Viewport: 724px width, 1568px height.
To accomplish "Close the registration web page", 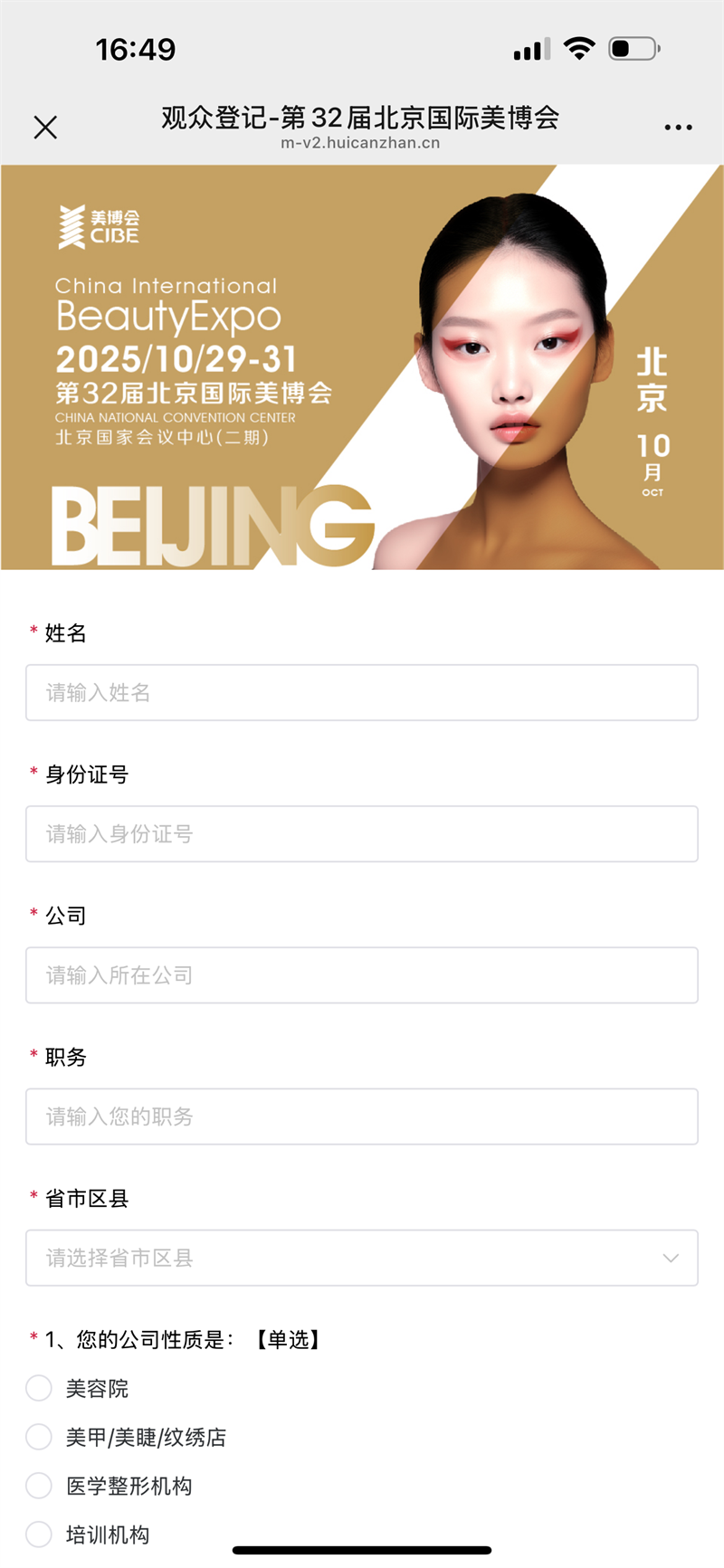I will point(45,128).
